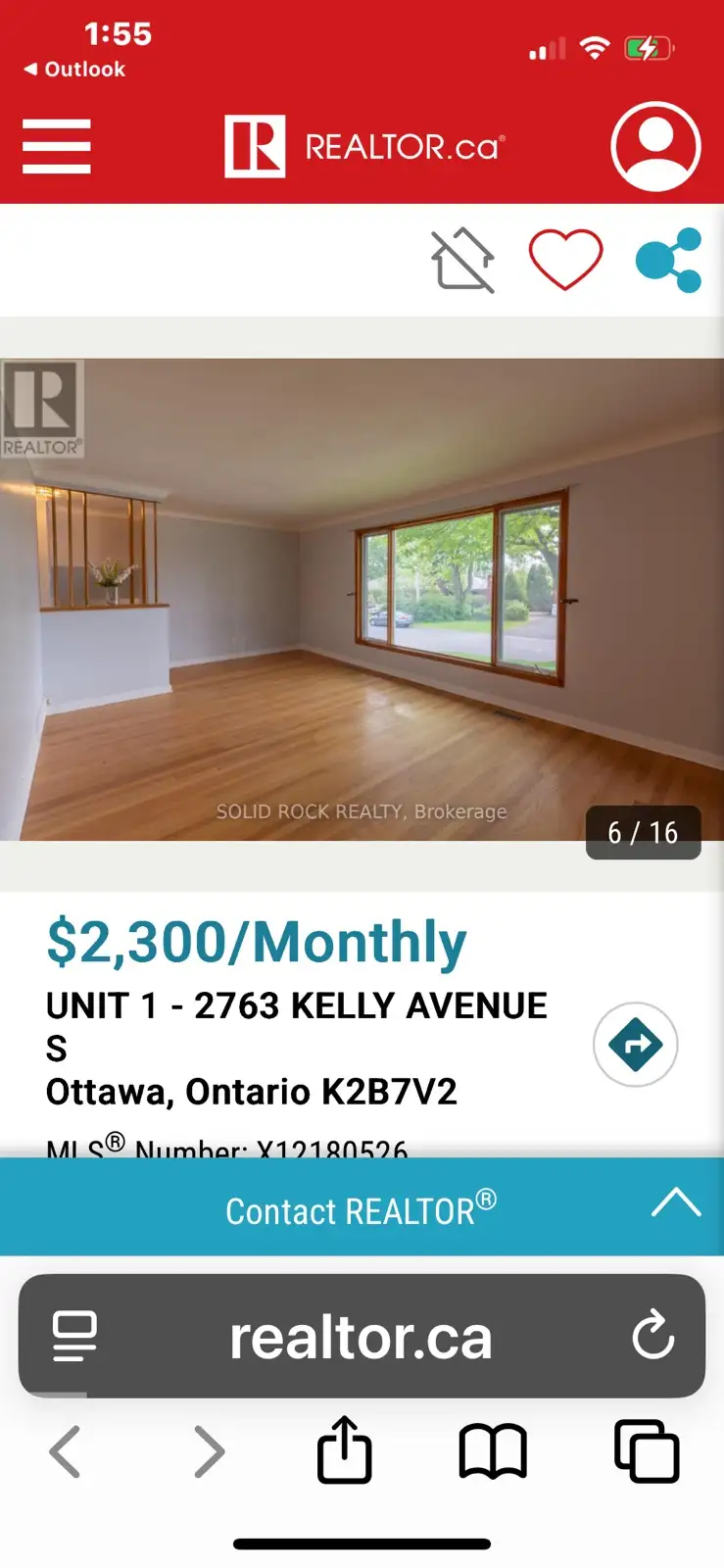
Task: Expand the Contact REALTOR panel
Action: 362,1206
